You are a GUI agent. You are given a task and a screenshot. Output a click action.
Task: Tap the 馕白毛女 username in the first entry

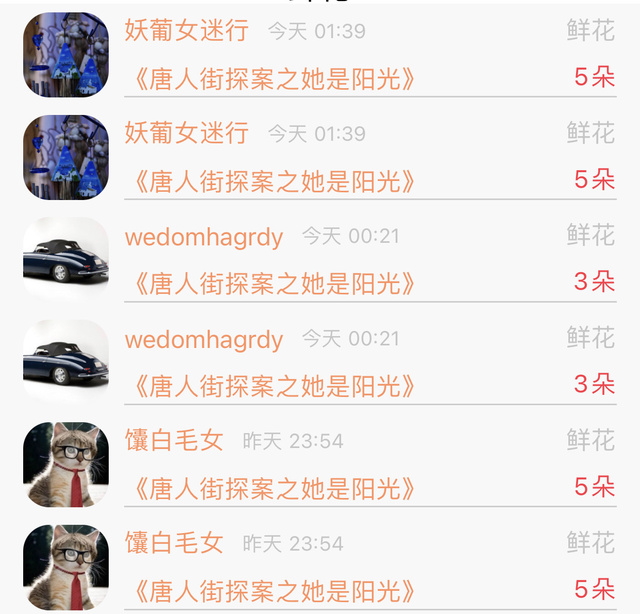[174, 440]
